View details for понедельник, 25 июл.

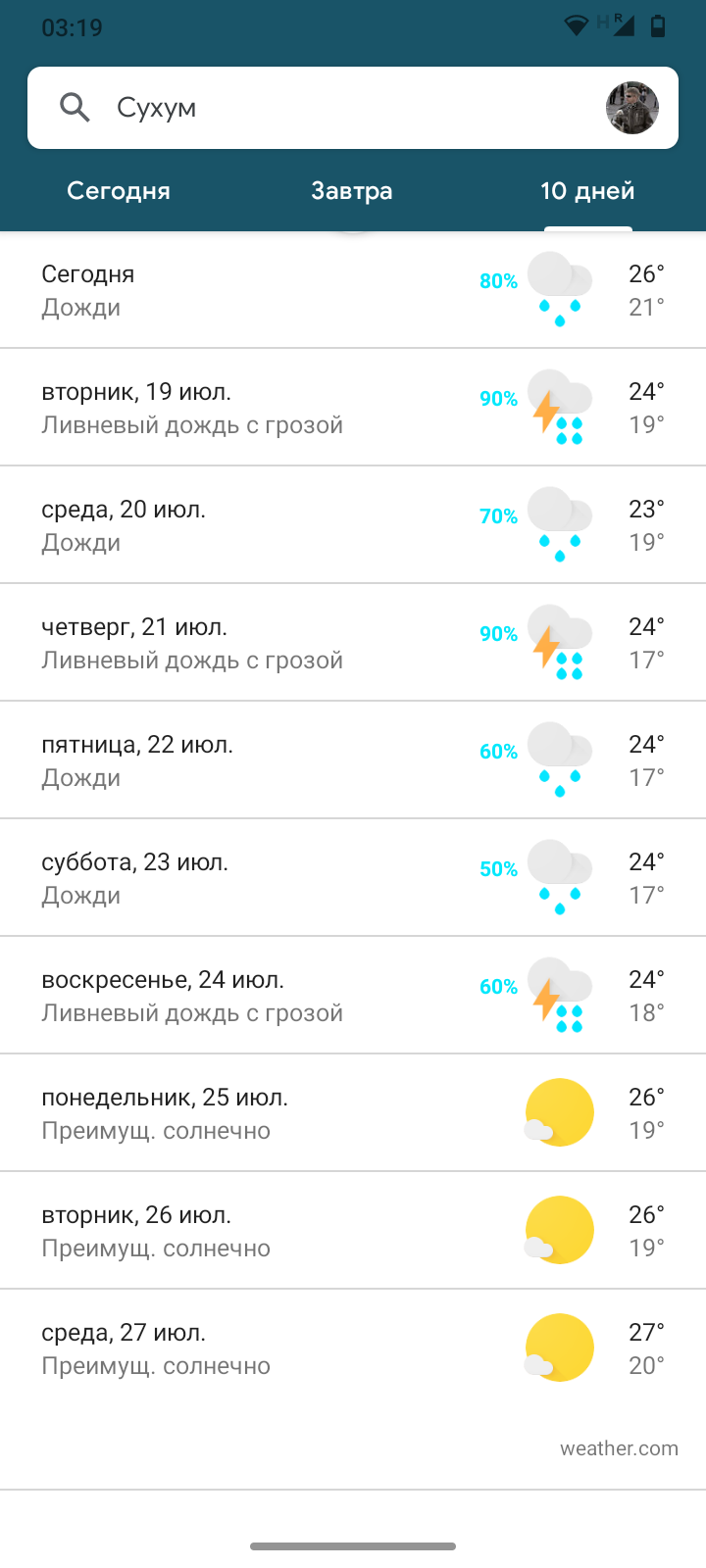[x=353, y=1113]
